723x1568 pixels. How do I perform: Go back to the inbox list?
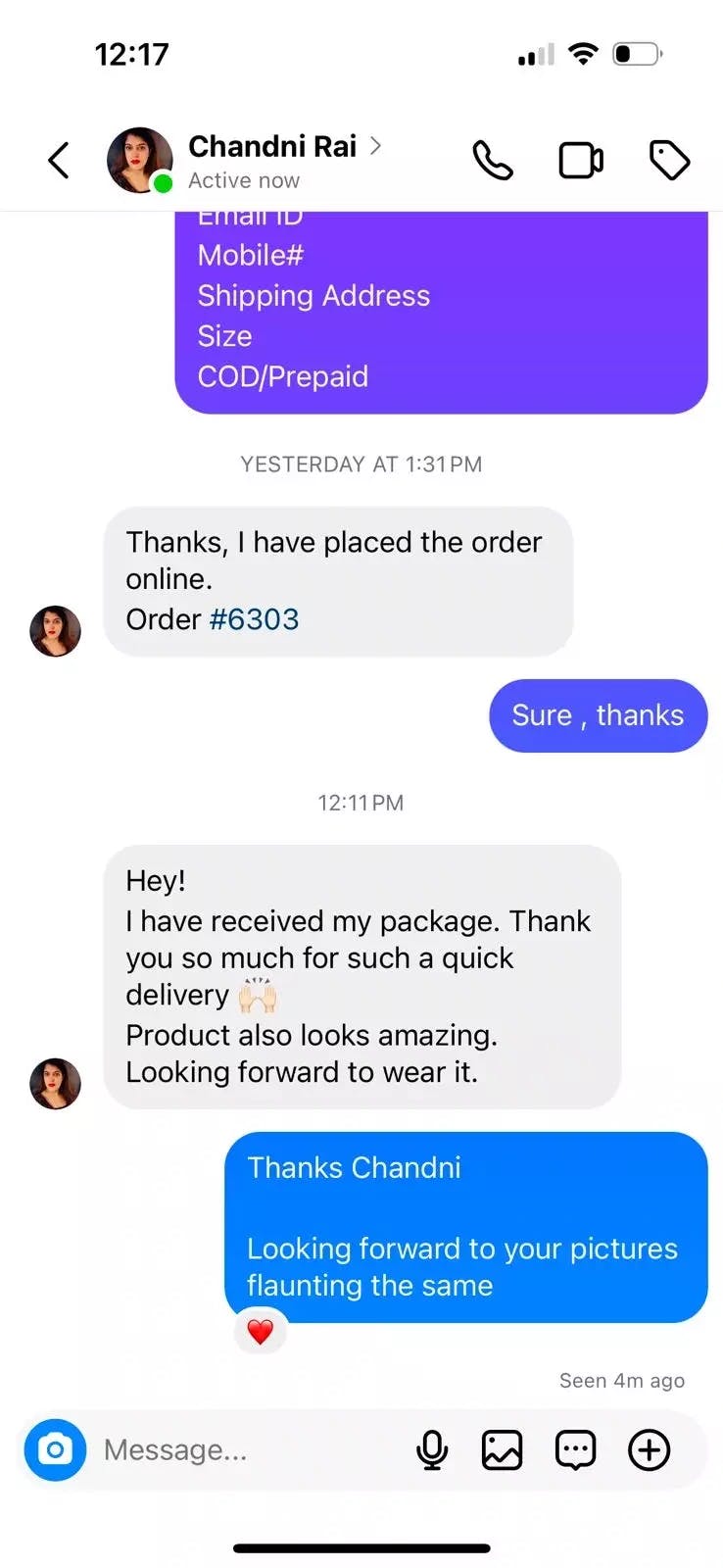click(59, 161)
